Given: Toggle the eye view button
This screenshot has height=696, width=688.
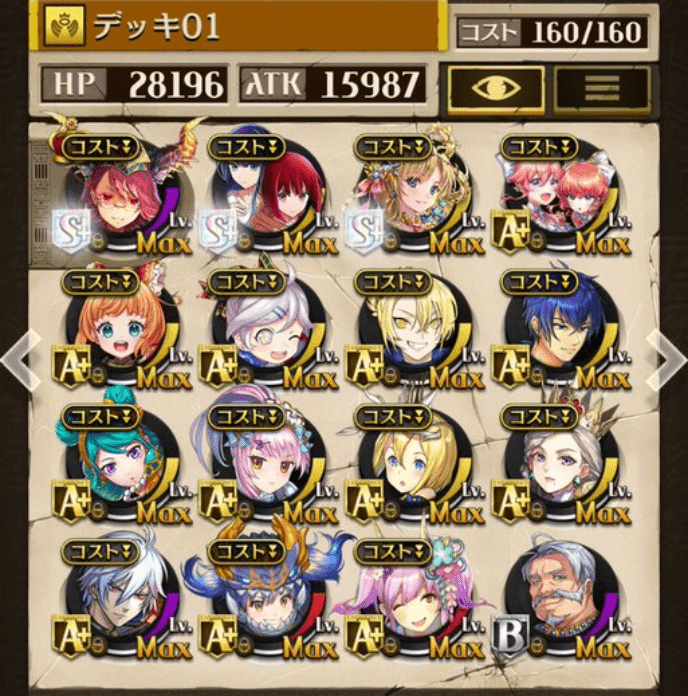Looking at the screenshot, I should click(495, 88).
